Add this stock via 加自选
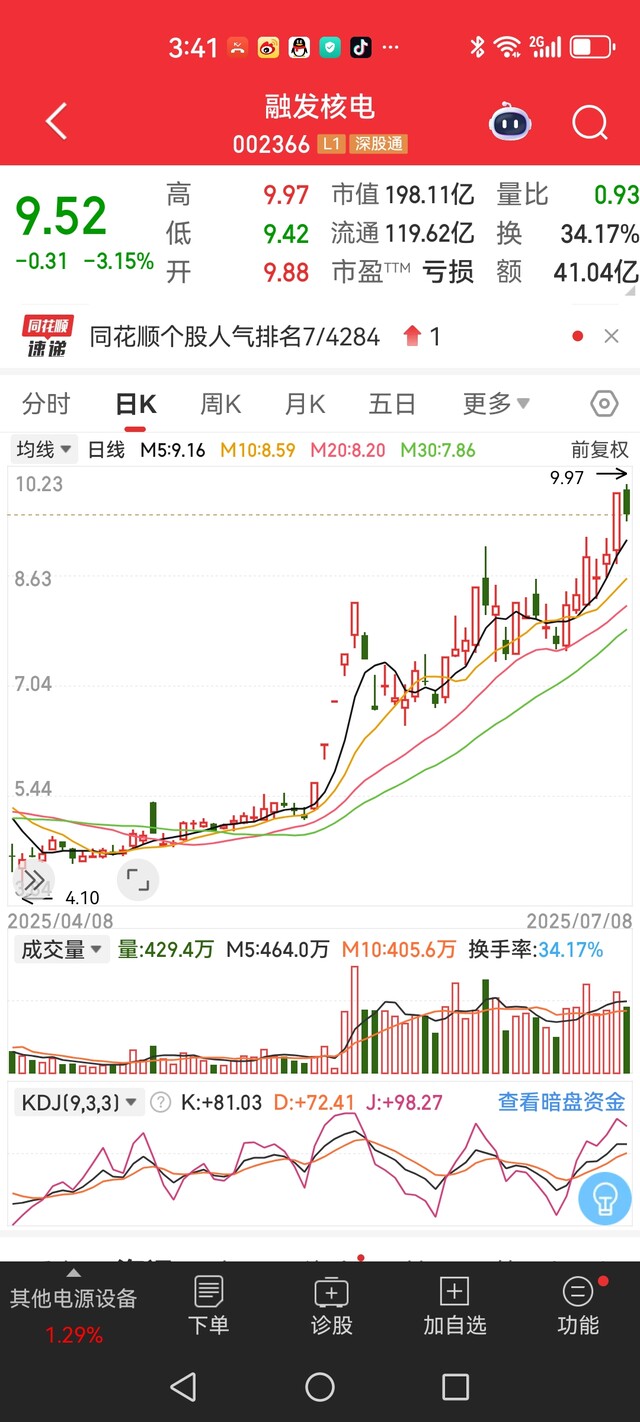The height and width of the screenshot is (1422, 640). pyautogui.click(x=454, y=1306)
